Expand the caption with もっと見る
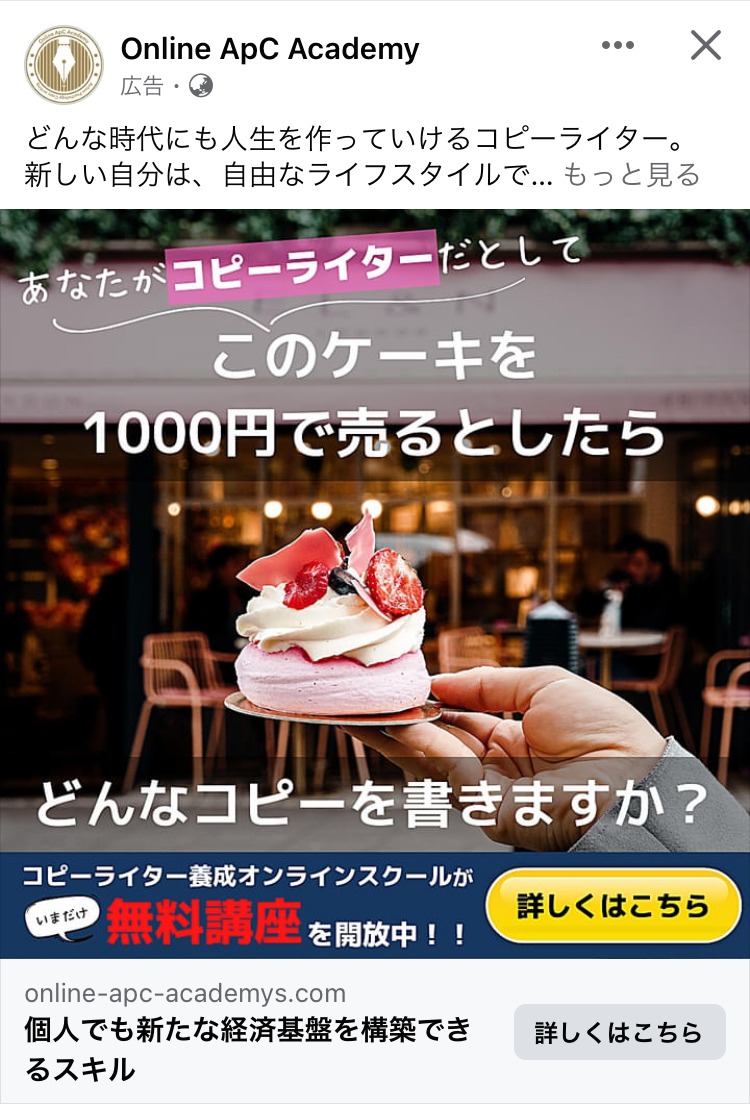This screenshot has width=750, height=1120. click(x=632, y=175)
